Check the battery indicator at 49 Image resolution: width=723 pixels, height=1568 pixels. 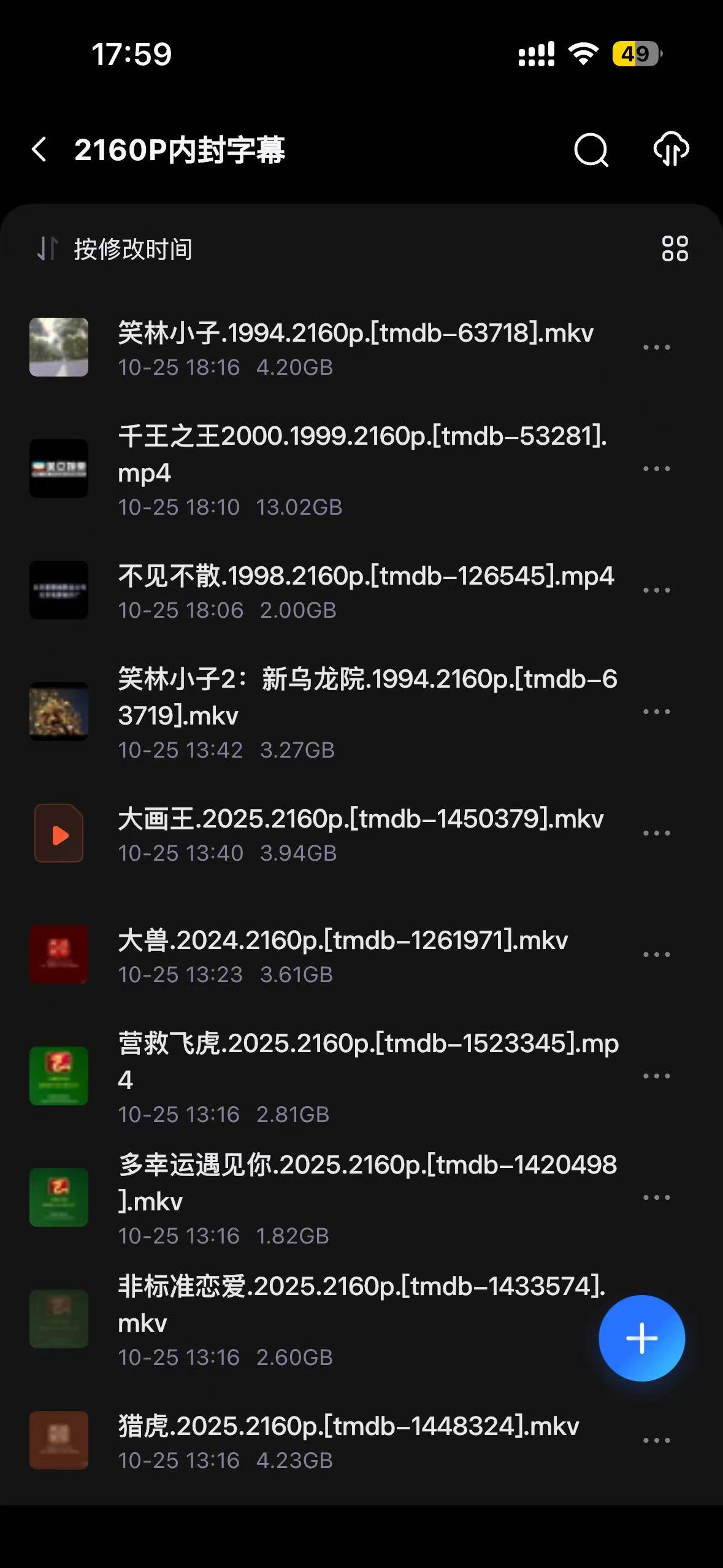click(x=636, y=55)
